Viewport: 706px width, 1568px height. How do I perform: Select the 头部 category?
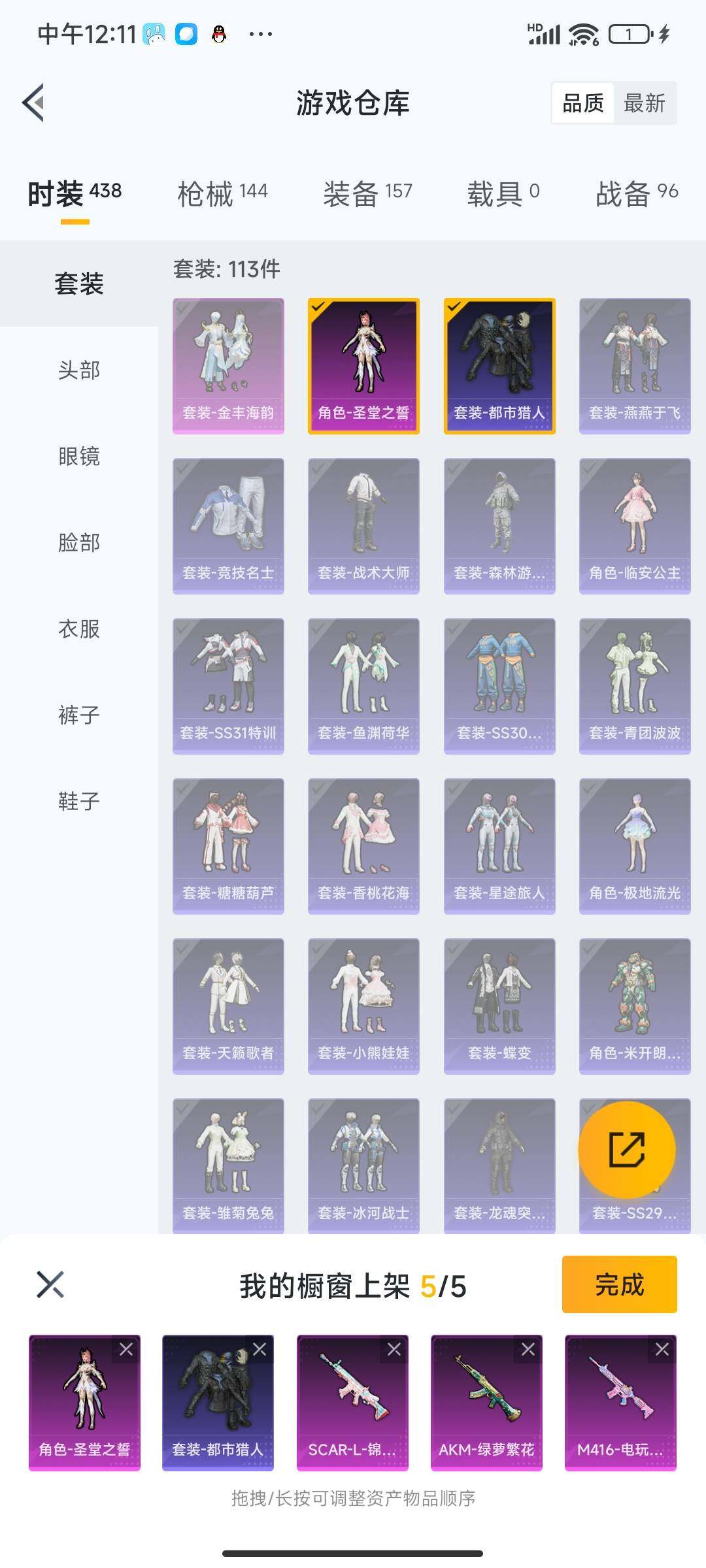(x=79, y=370)
